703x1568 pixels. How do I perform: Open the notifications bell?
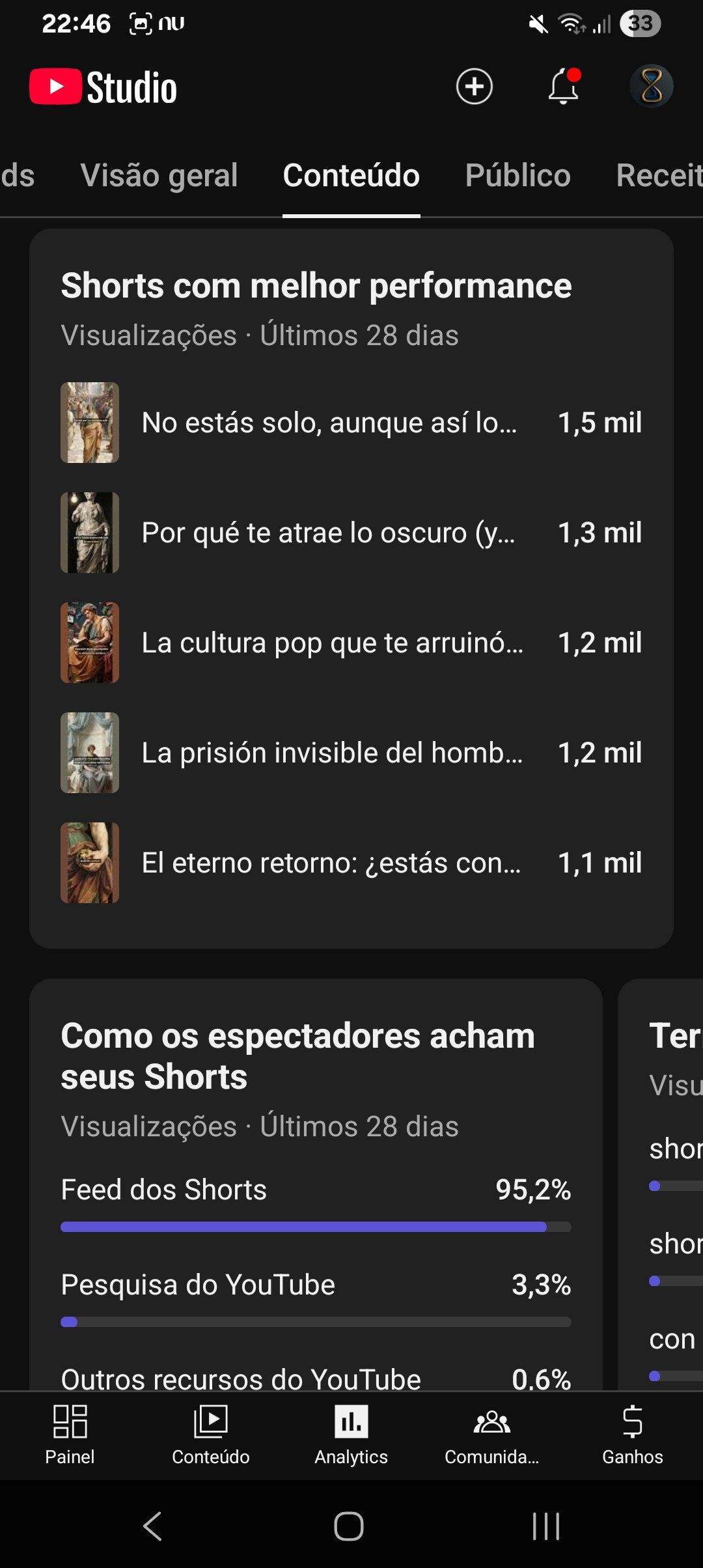point(563,87)
